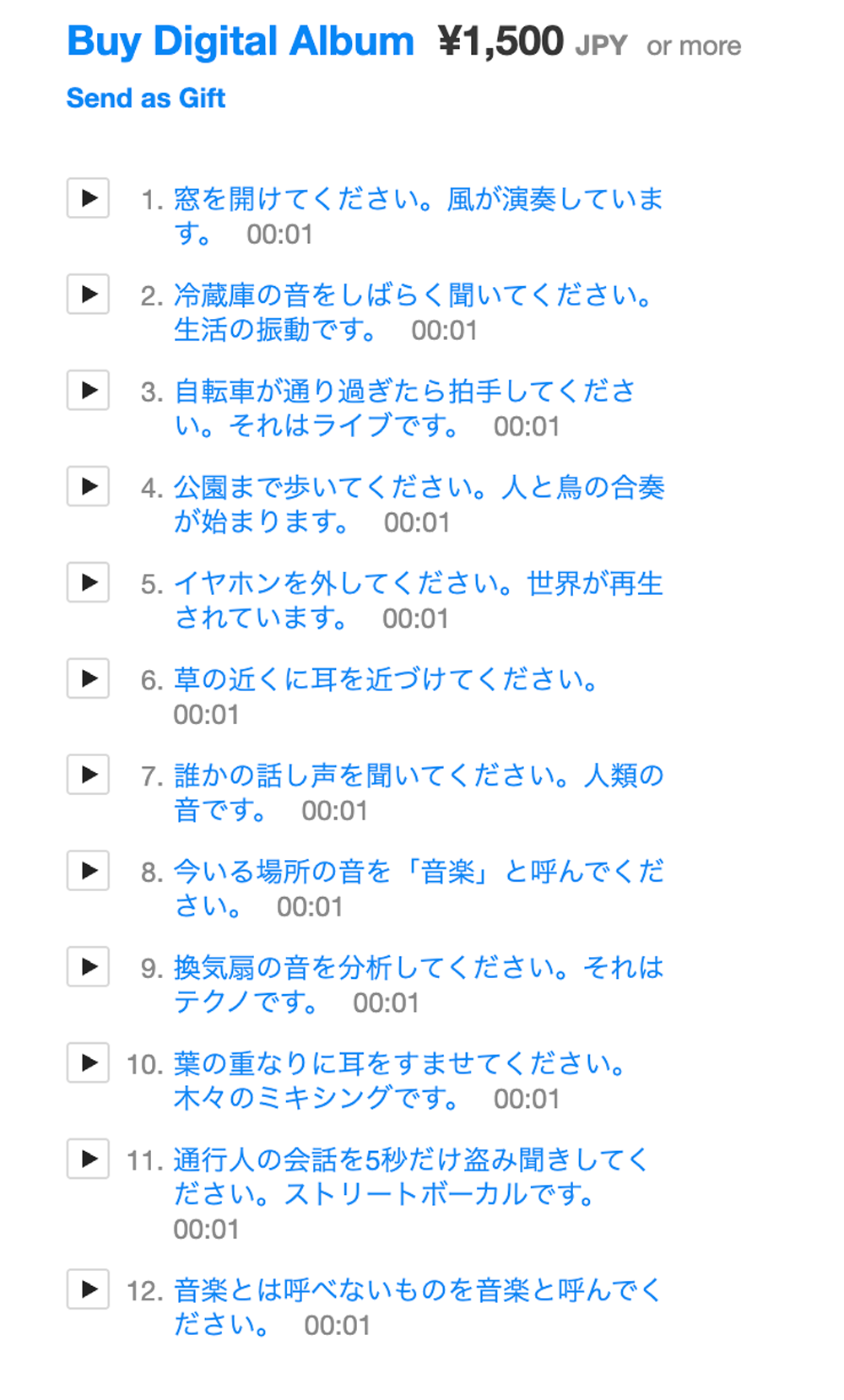
Task: Play track 1 about opening the window
Action: point(89,198)
